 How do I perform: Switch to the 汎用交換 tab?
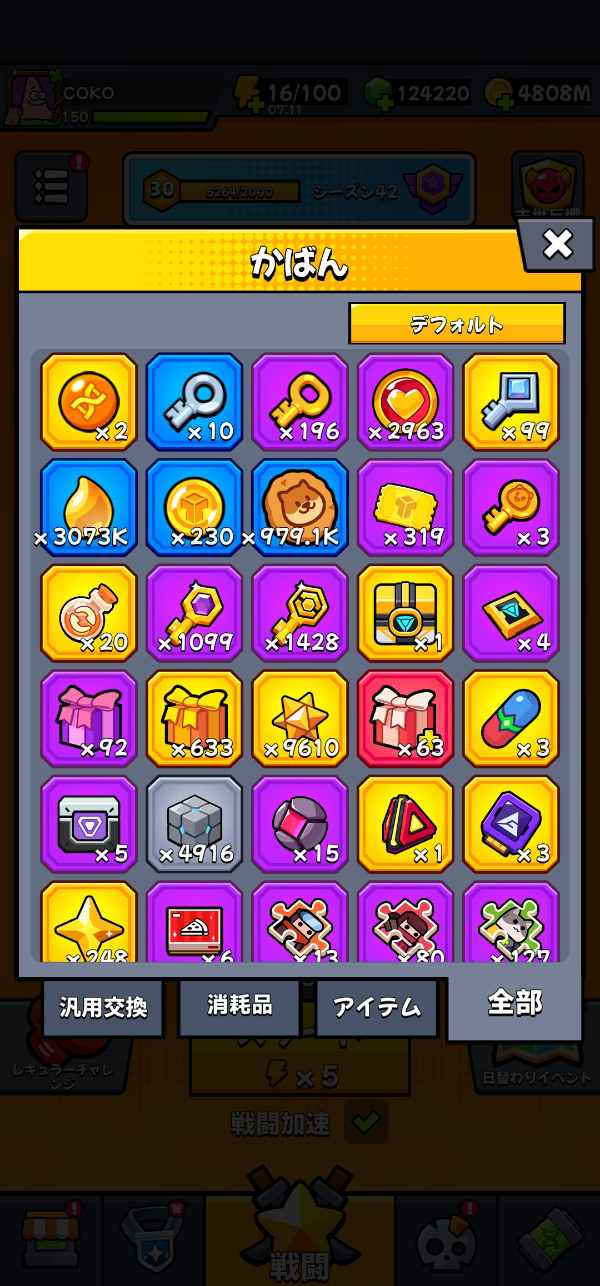(102, 1007)
